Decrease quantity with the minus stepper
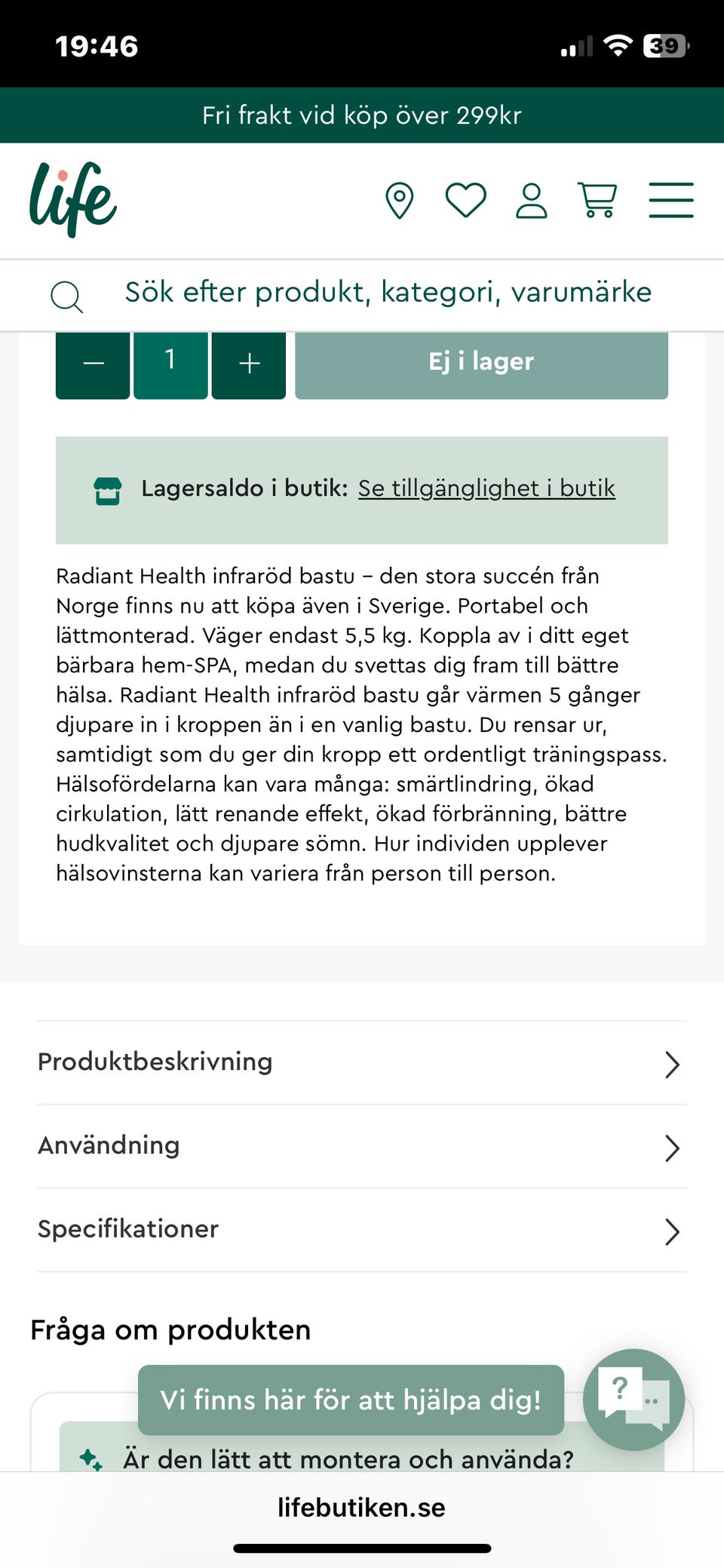 coord(93,364)
